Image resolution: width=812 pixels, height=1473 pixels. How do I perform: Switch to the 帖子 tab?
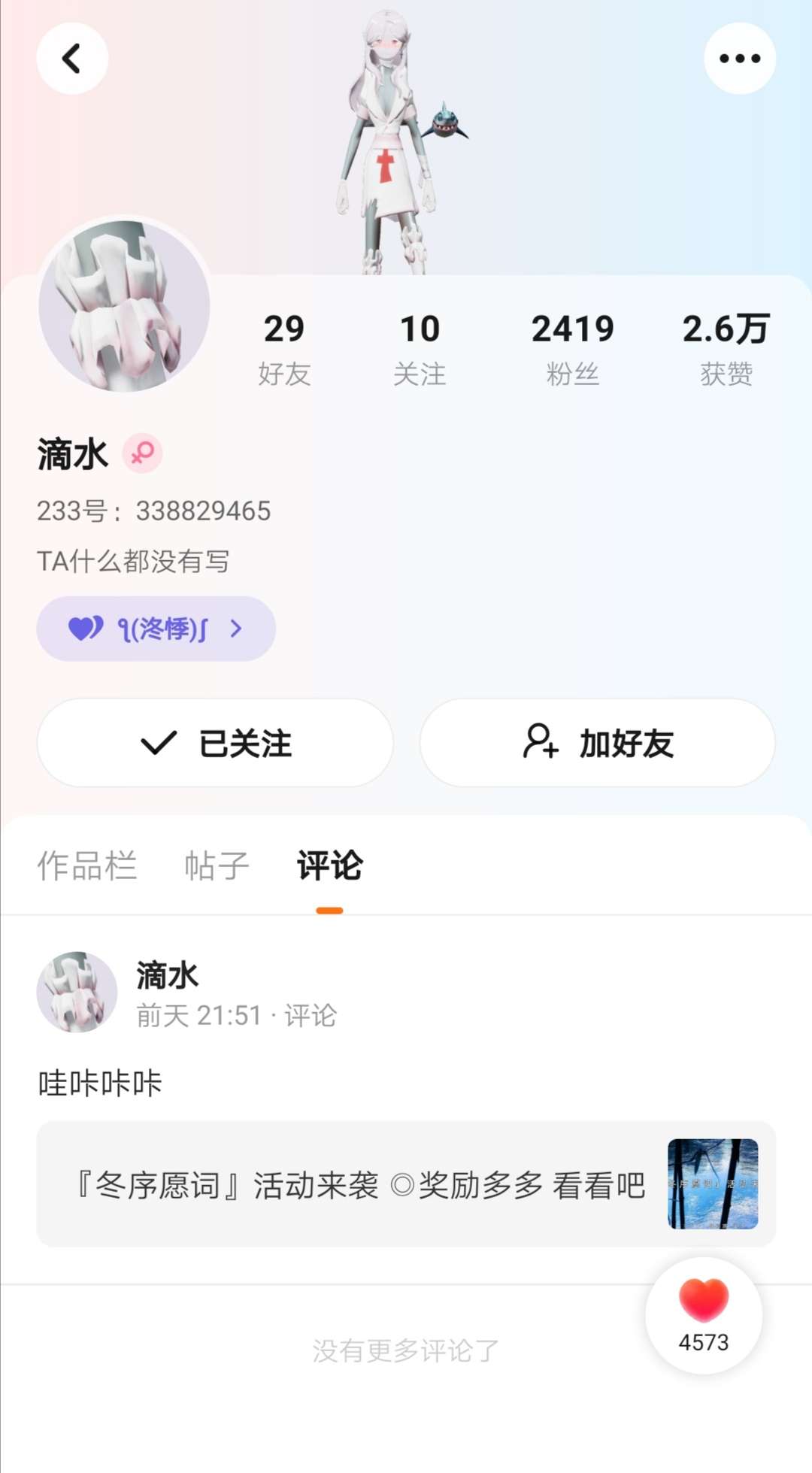[217, 865]
